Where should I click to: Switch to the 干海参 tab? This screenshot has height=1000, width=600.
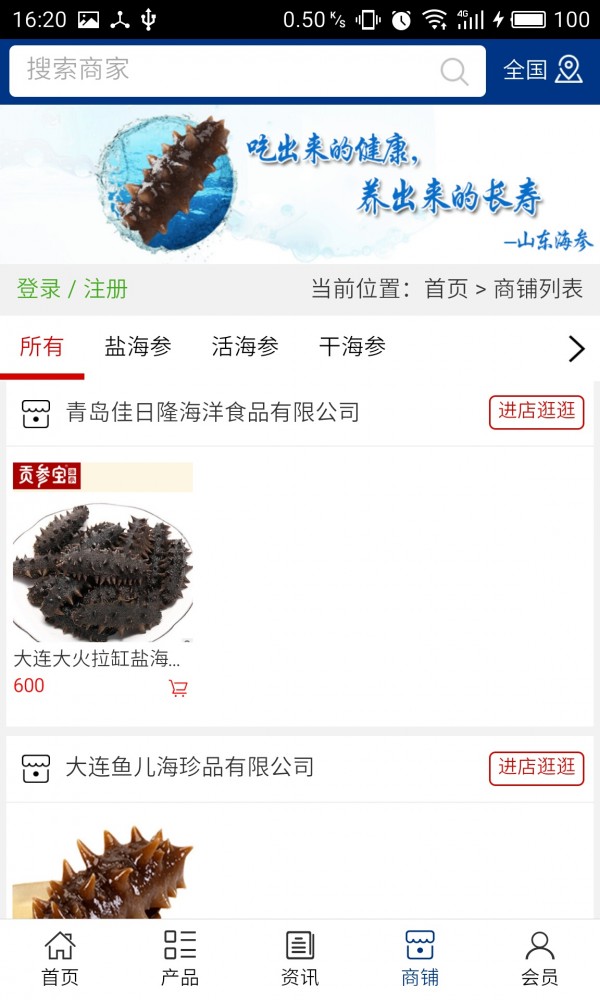(x=352, y=347)
